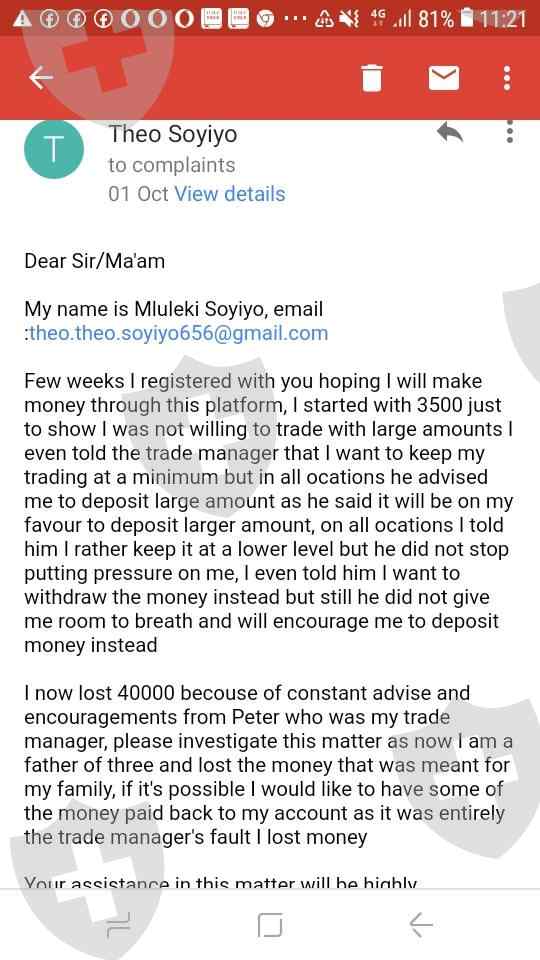Image resolution: width=540 pixels, height=960 pixels.
Task: Go back to the inbox
Action: point(41,78)
